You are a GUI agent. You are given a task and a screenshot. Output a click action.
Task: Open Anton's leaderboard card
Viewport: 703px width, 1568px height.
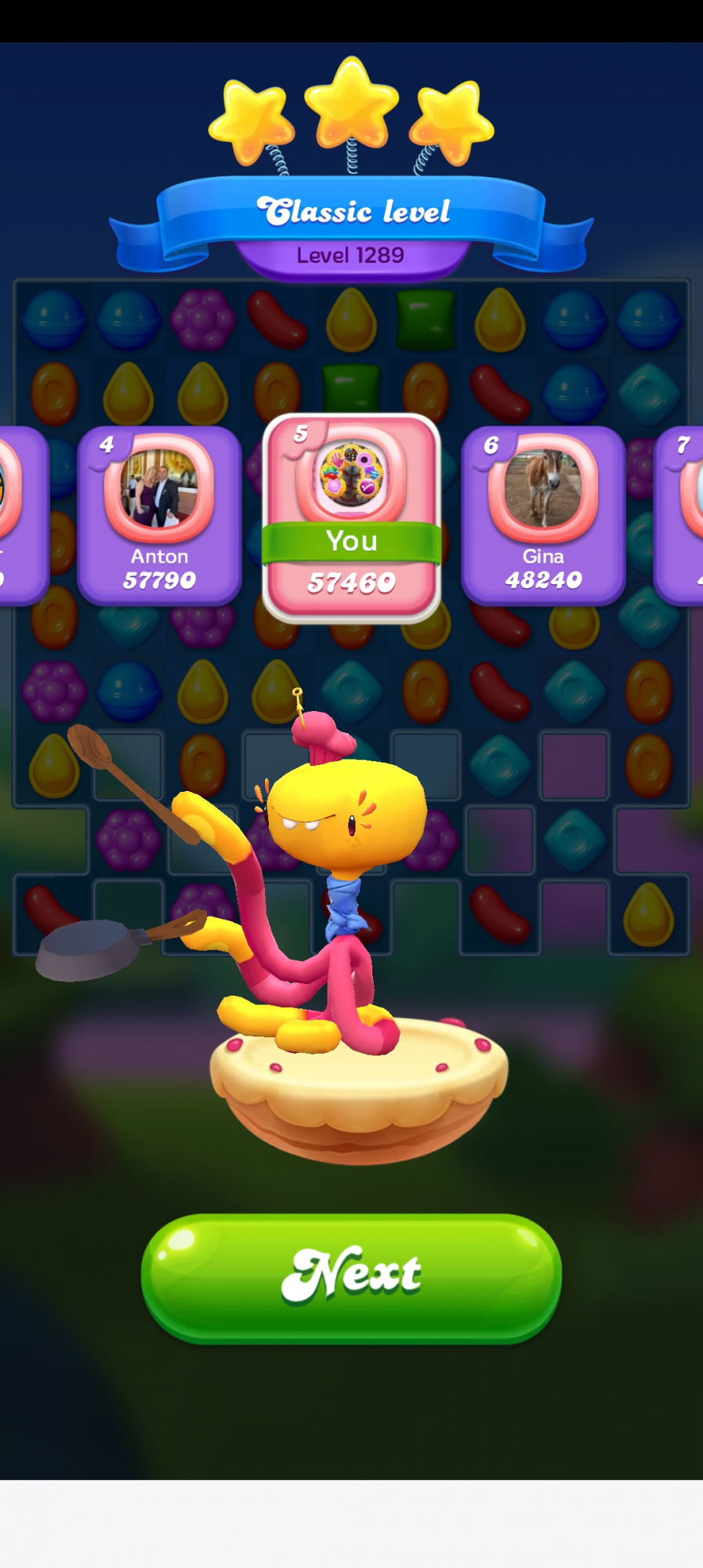point(159,515)
